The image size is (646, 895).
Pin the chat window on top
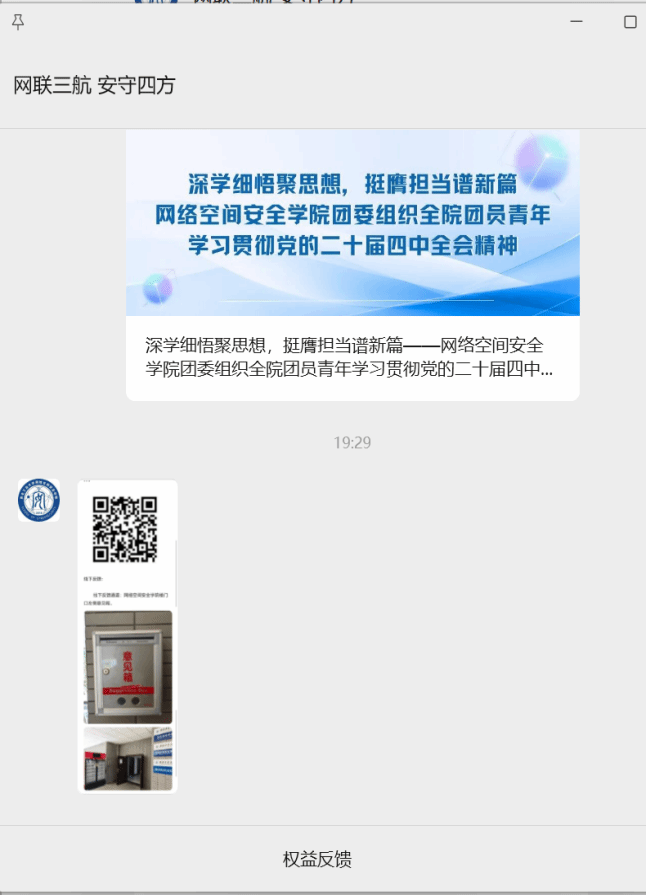click(18, 22)
